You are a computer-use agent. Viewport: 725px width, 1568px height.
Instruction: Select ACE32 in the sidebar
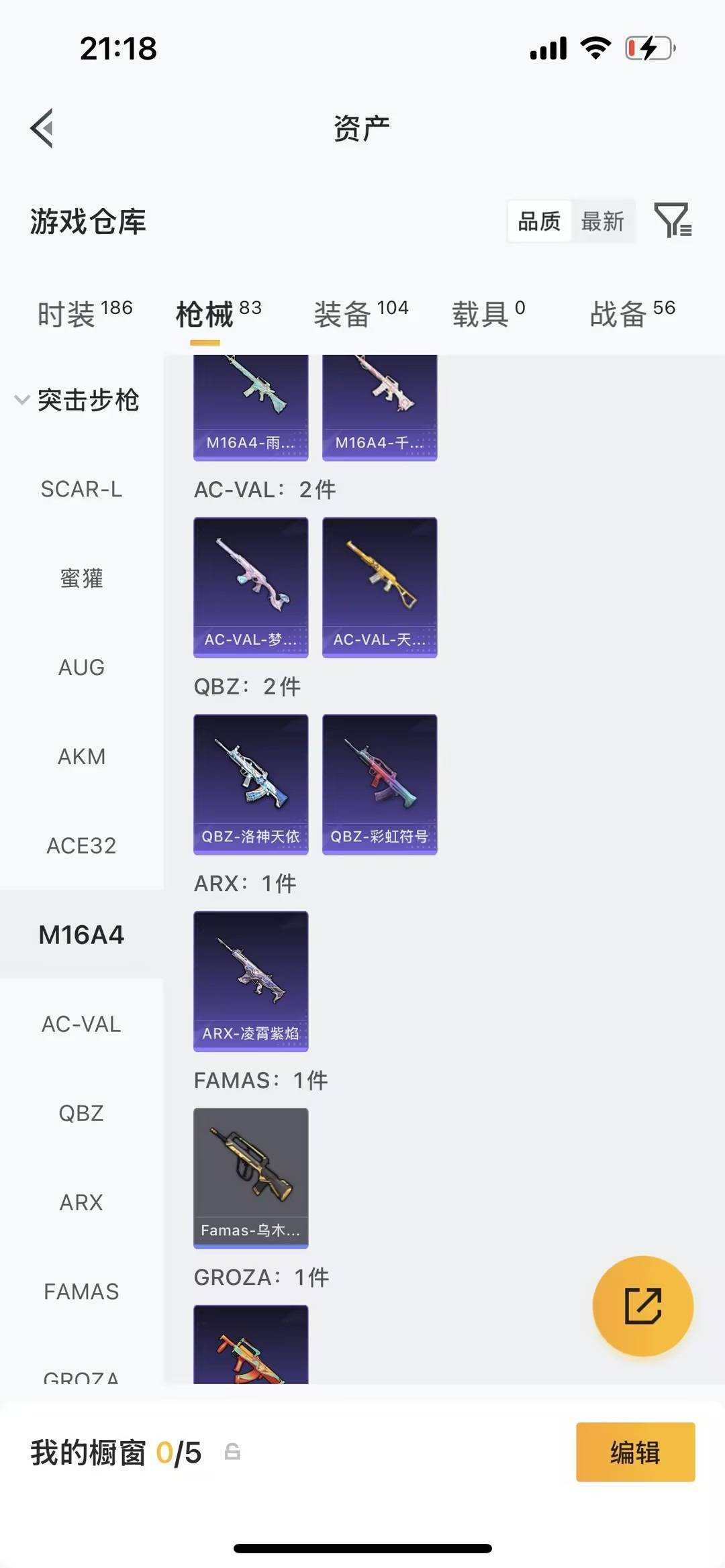tap(81, 845)
